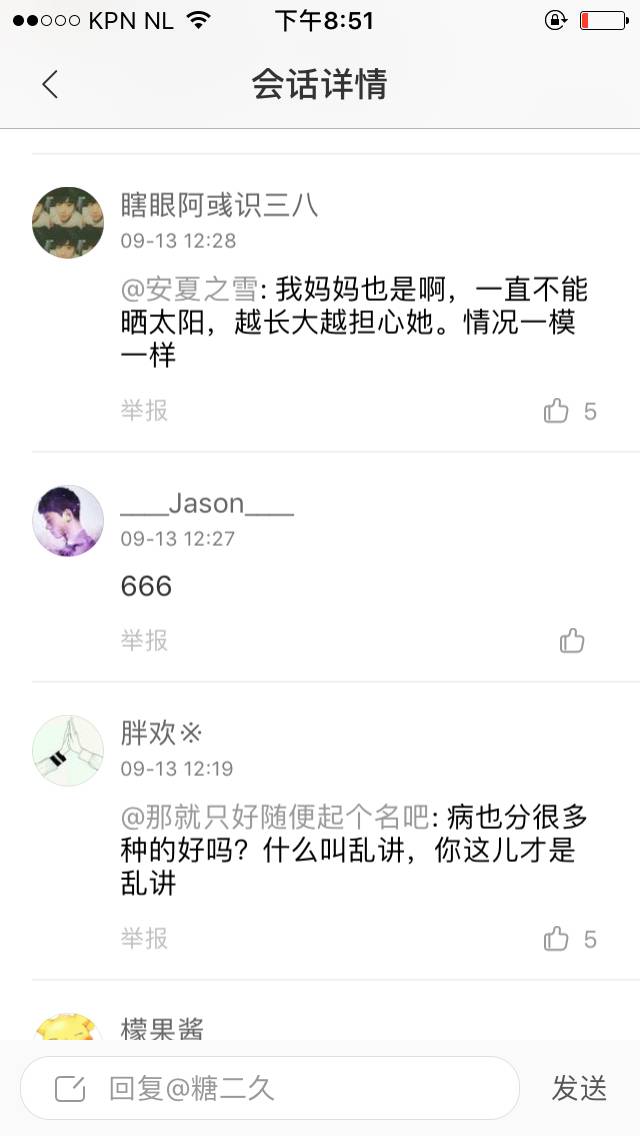
Task: View ___Jason___'s profile picture
Action: tap(68, 521)
